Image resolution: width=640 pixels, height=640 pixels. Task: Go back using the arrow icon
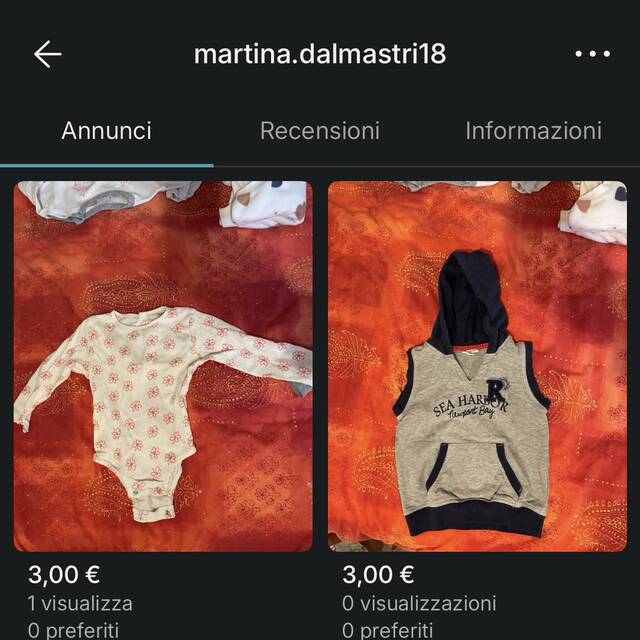47,54
